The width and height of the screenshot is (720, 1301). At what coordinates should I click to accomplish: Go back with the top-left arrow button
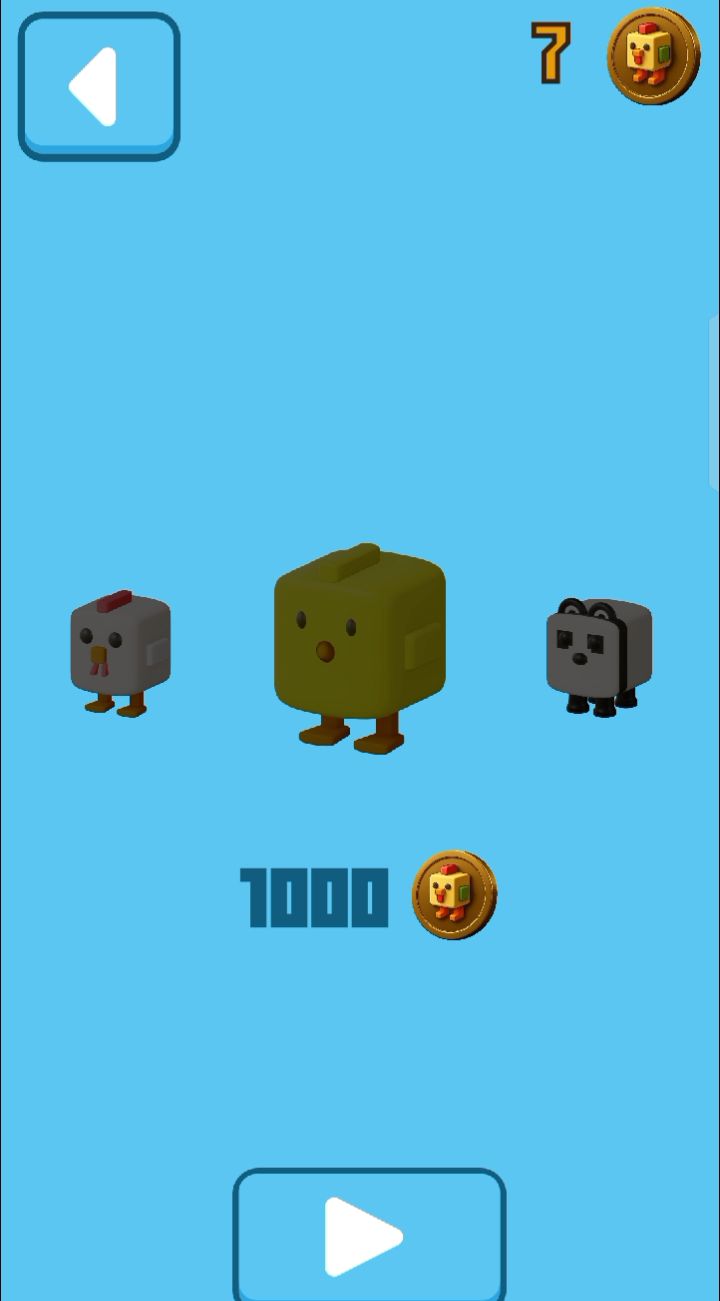click(99, 86)
